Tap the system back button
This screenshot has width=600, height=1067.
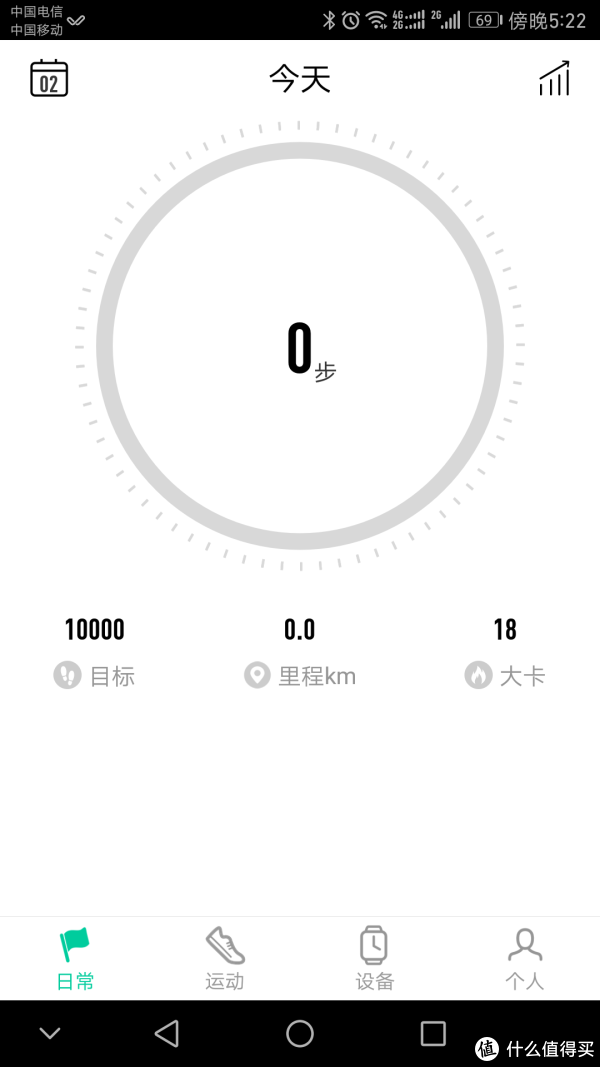(x=167, y=1033)
